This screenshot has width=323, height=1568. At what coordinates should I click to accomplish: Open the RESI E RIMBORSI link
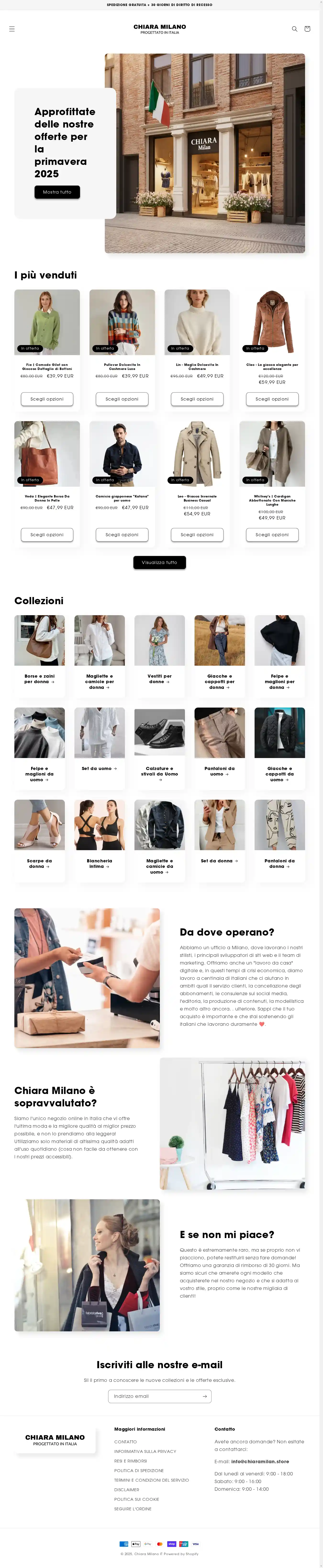[130, 1461]
